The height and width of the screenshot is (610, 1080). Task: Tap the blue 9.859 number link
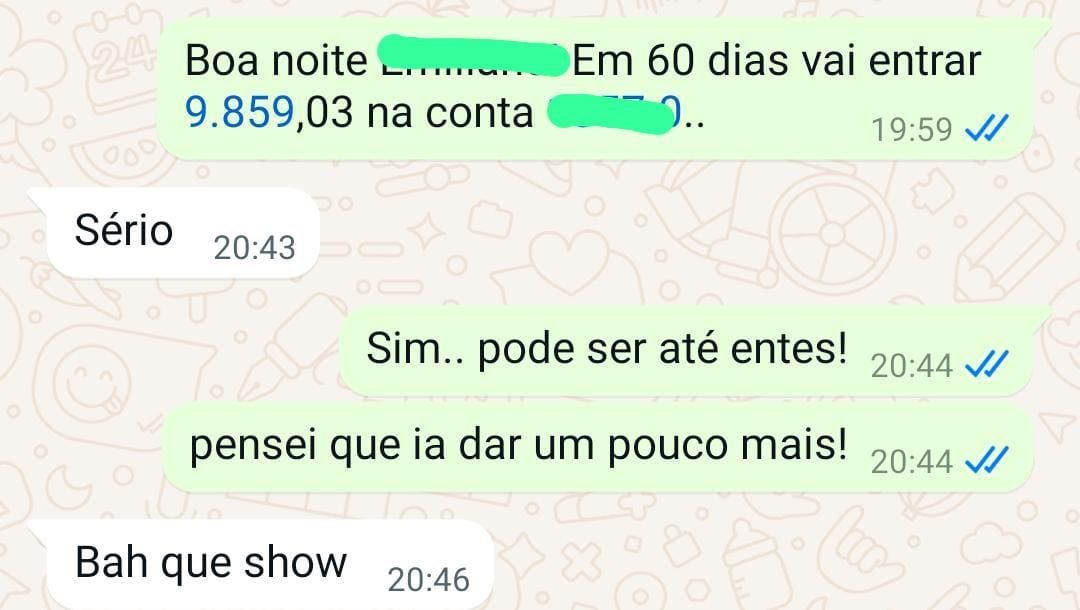click(240, 113)
